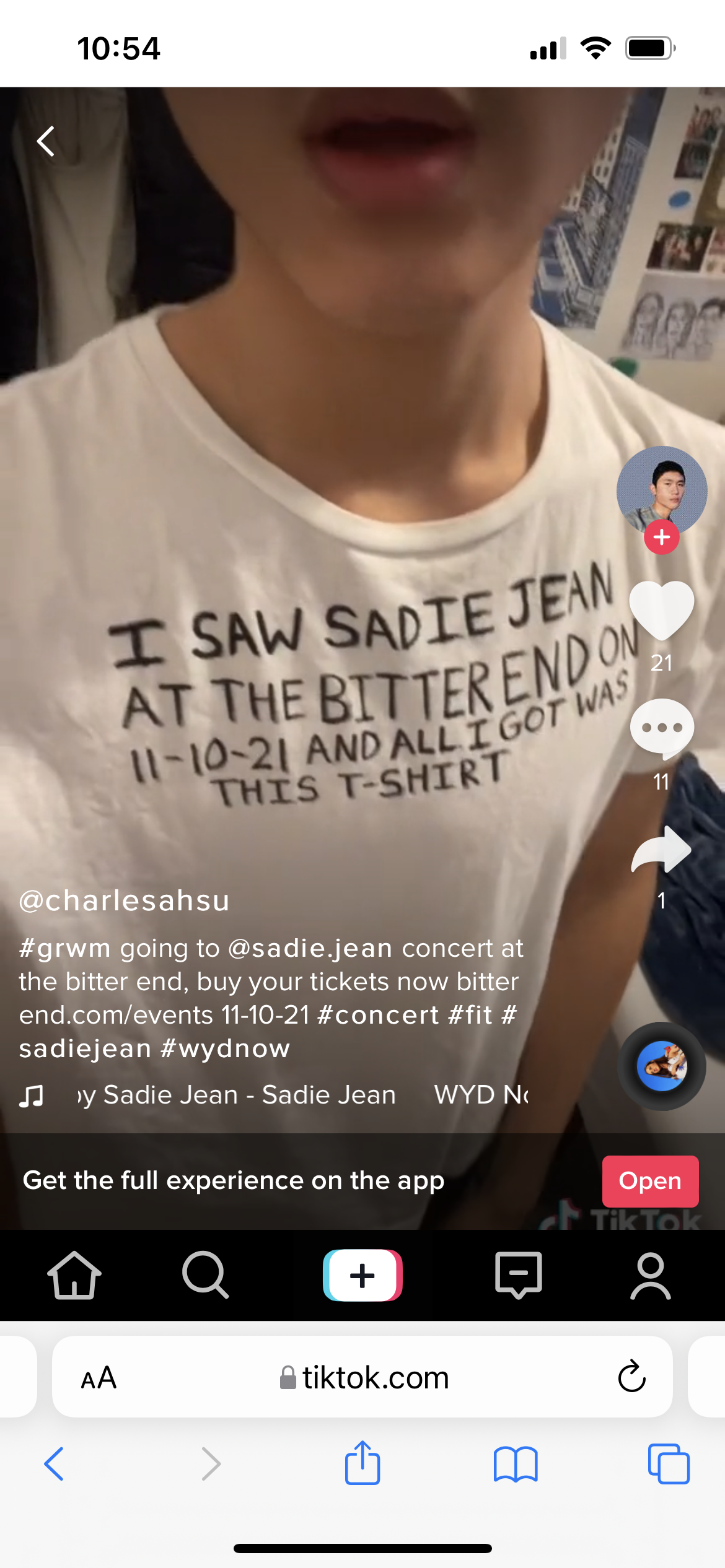The height and width of the screenshot is (1568, 725).
Task: Visit the @sadie.jean mention
Action: point(310,948)
